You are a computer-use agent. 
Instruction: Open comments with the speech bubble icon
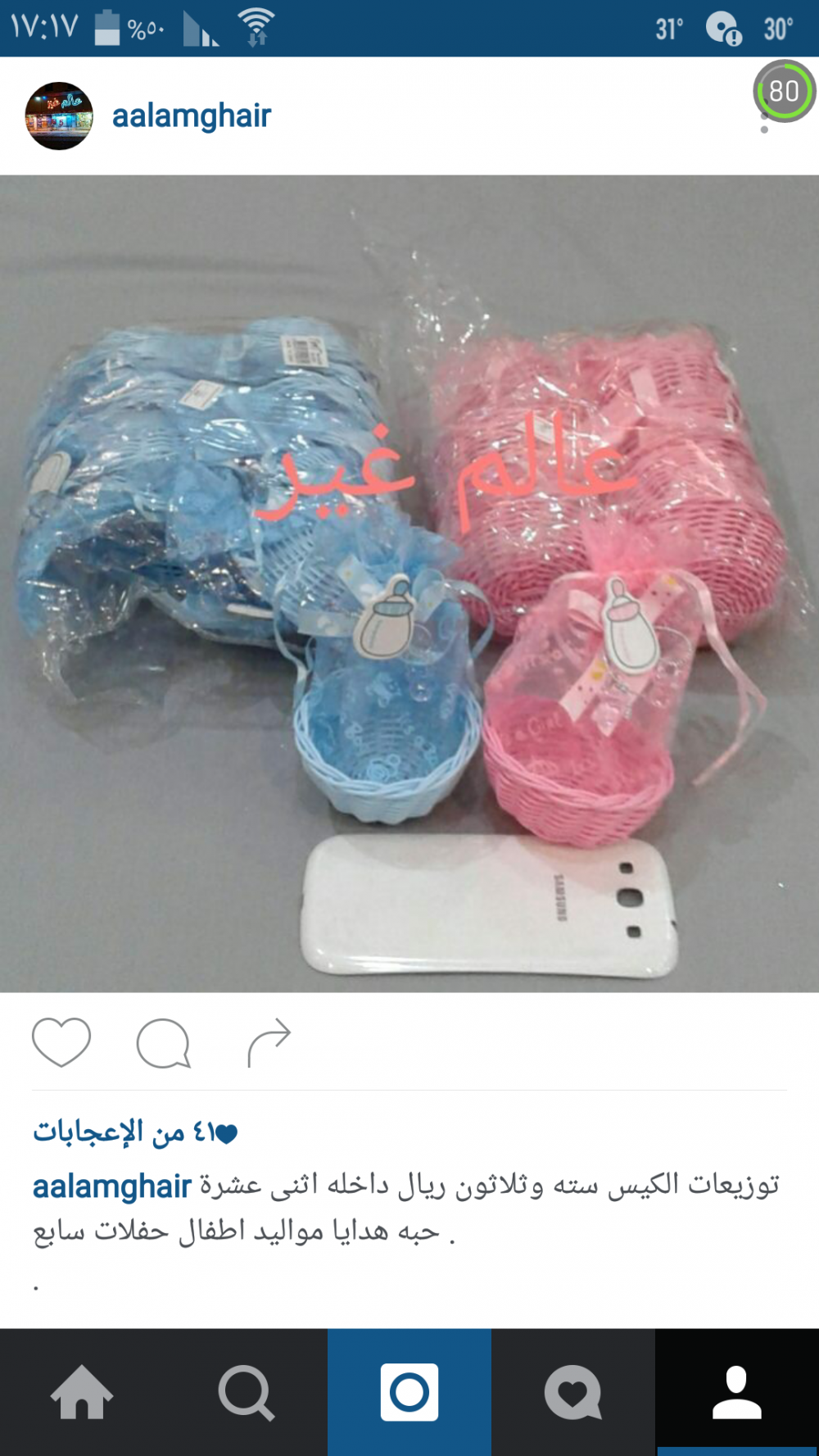click(x=163, y=1042)
